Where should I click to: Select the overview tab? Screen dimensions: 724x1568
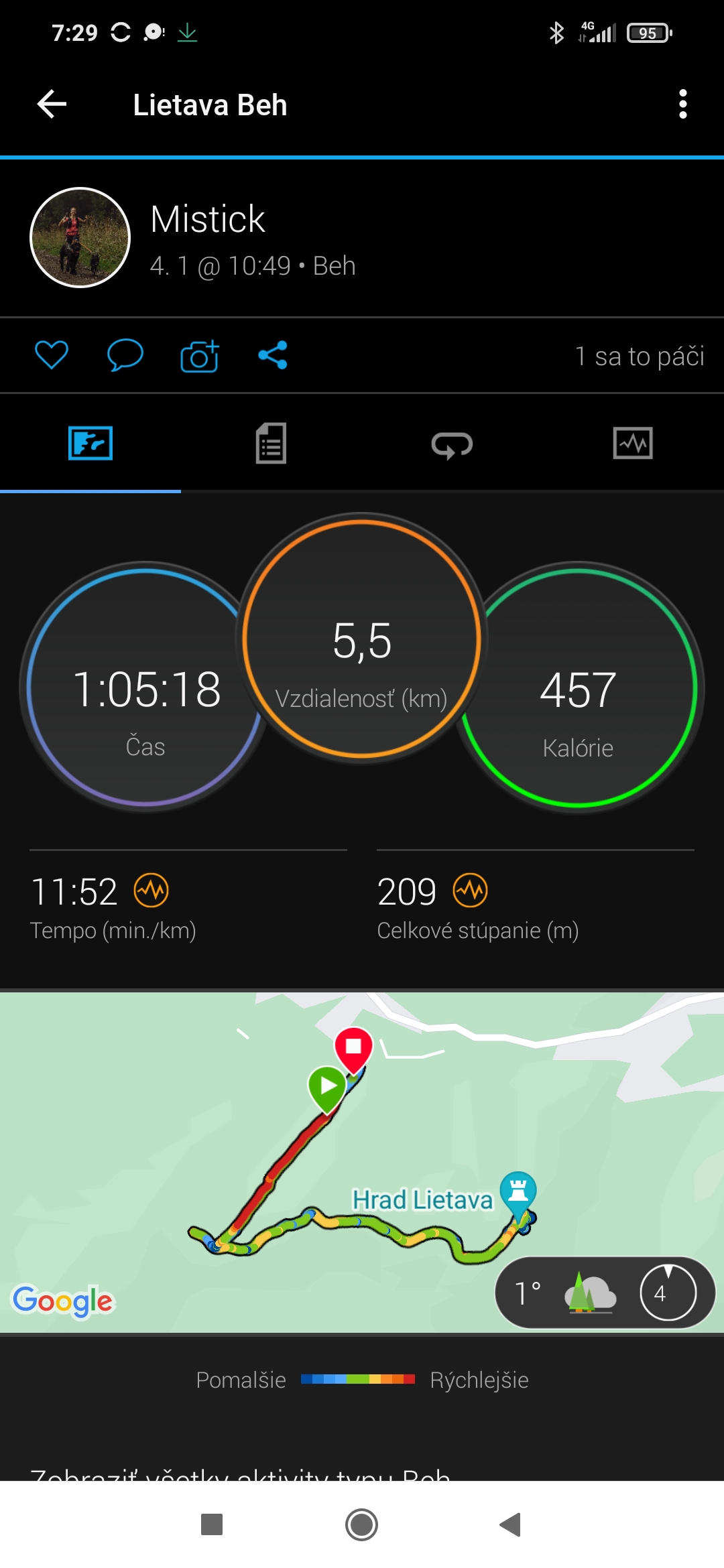90,443
